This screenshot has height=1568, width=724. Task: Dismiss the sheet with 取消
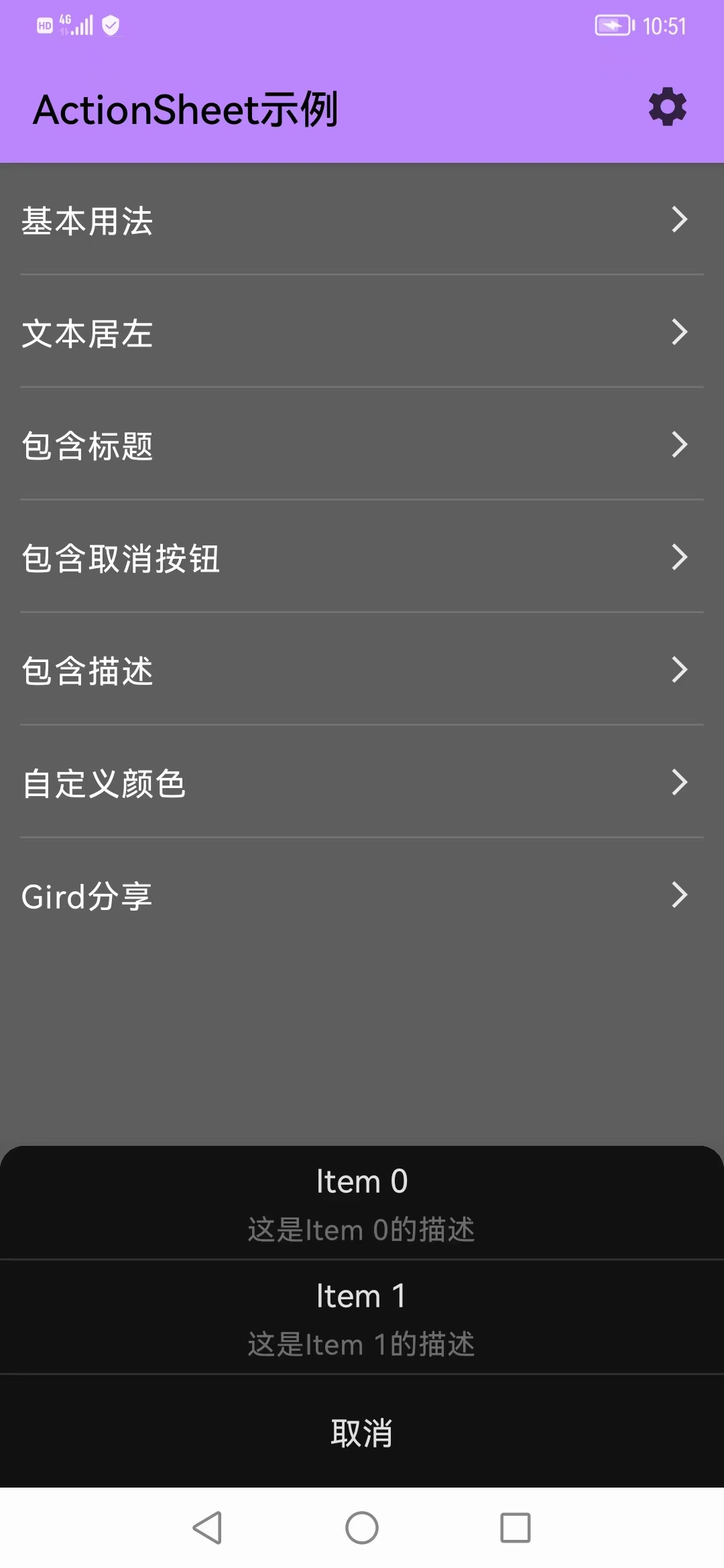(x=362, y=1433)
